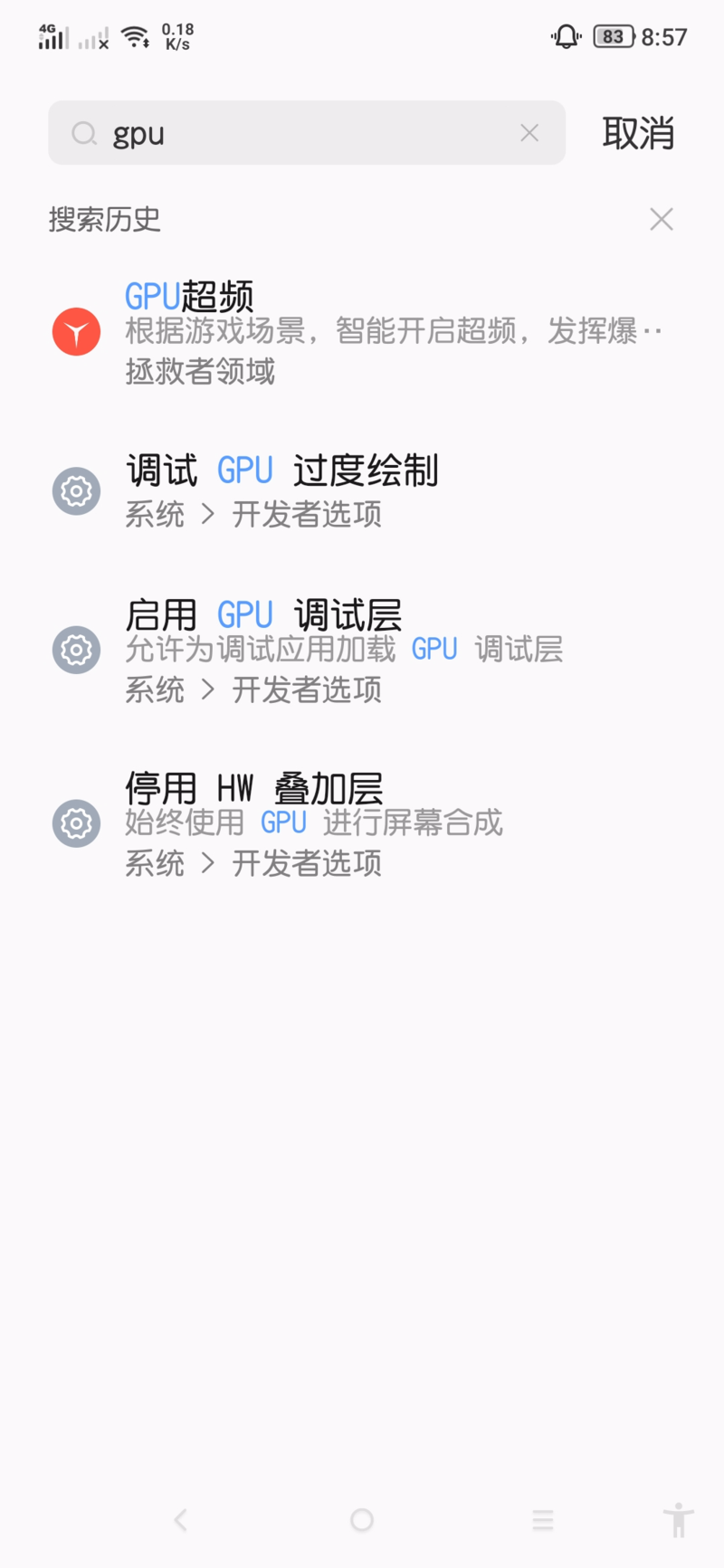This screenshot has width=724, height=1568.
Task: Open 启用 GPU 调试层 setting
Action: point(362,650)
